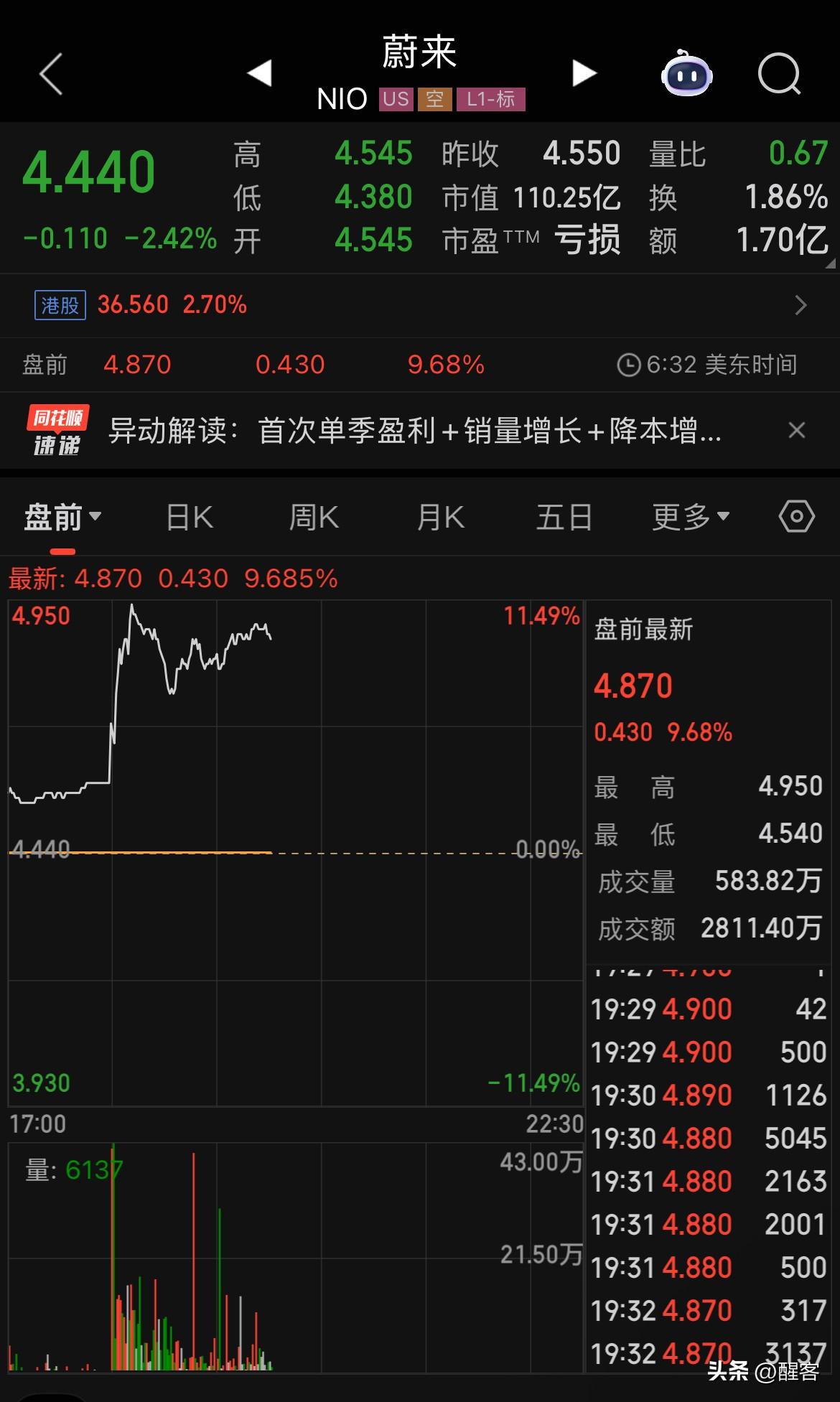Open the AI assistant robot icon
The width and height of the screenshot is (840, 1402).
[x=685, y=74]
